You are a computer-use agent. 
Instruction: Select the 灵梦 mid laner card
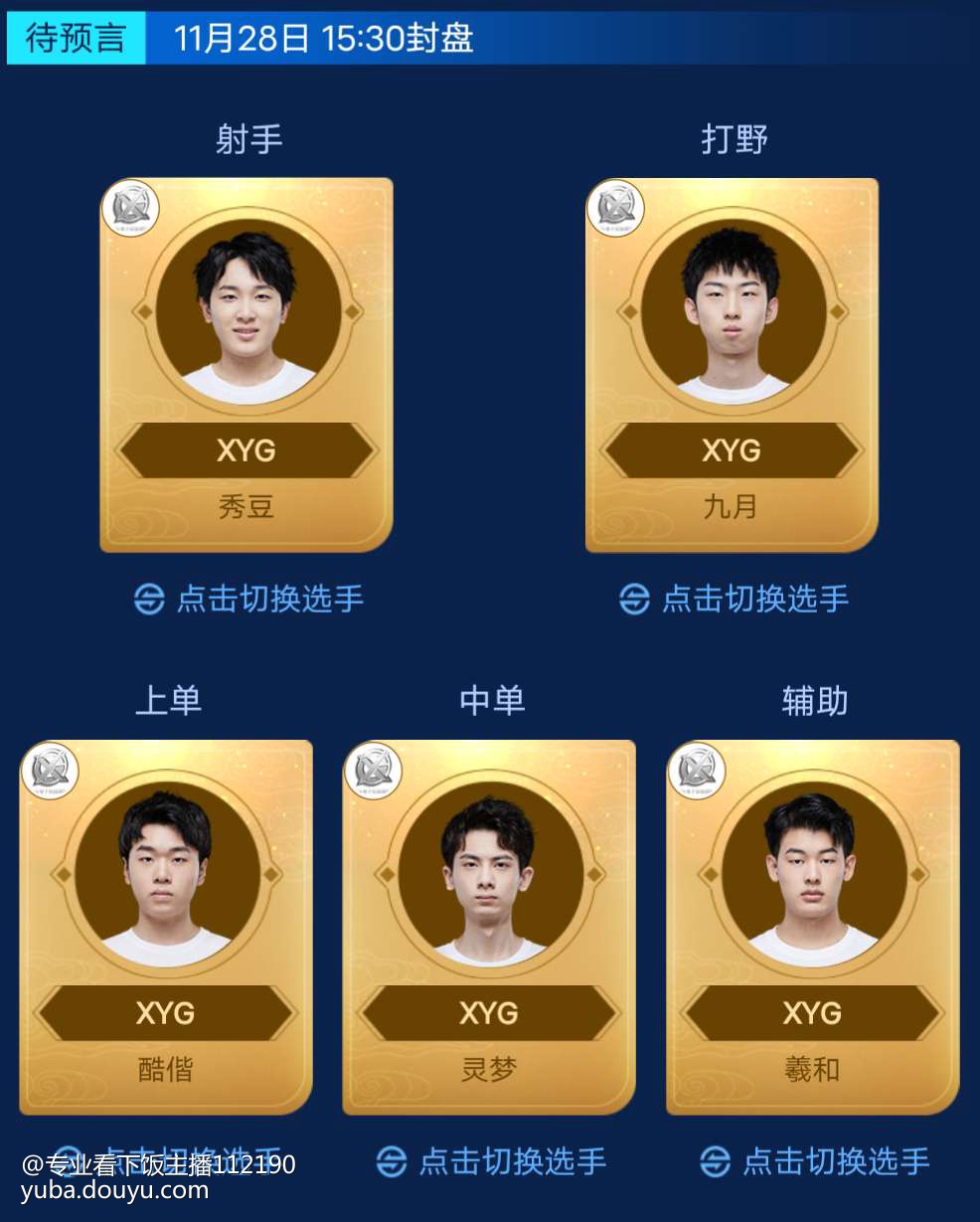tap(489, 927)
